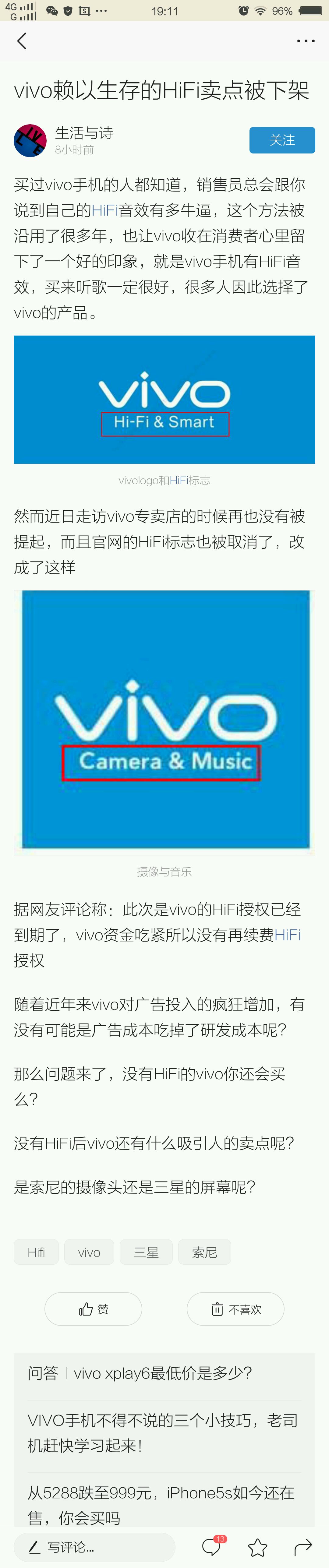Open the 生活与诗 author avatar
The width and height of the screenshot is (329, 1568).
point(30,141)
